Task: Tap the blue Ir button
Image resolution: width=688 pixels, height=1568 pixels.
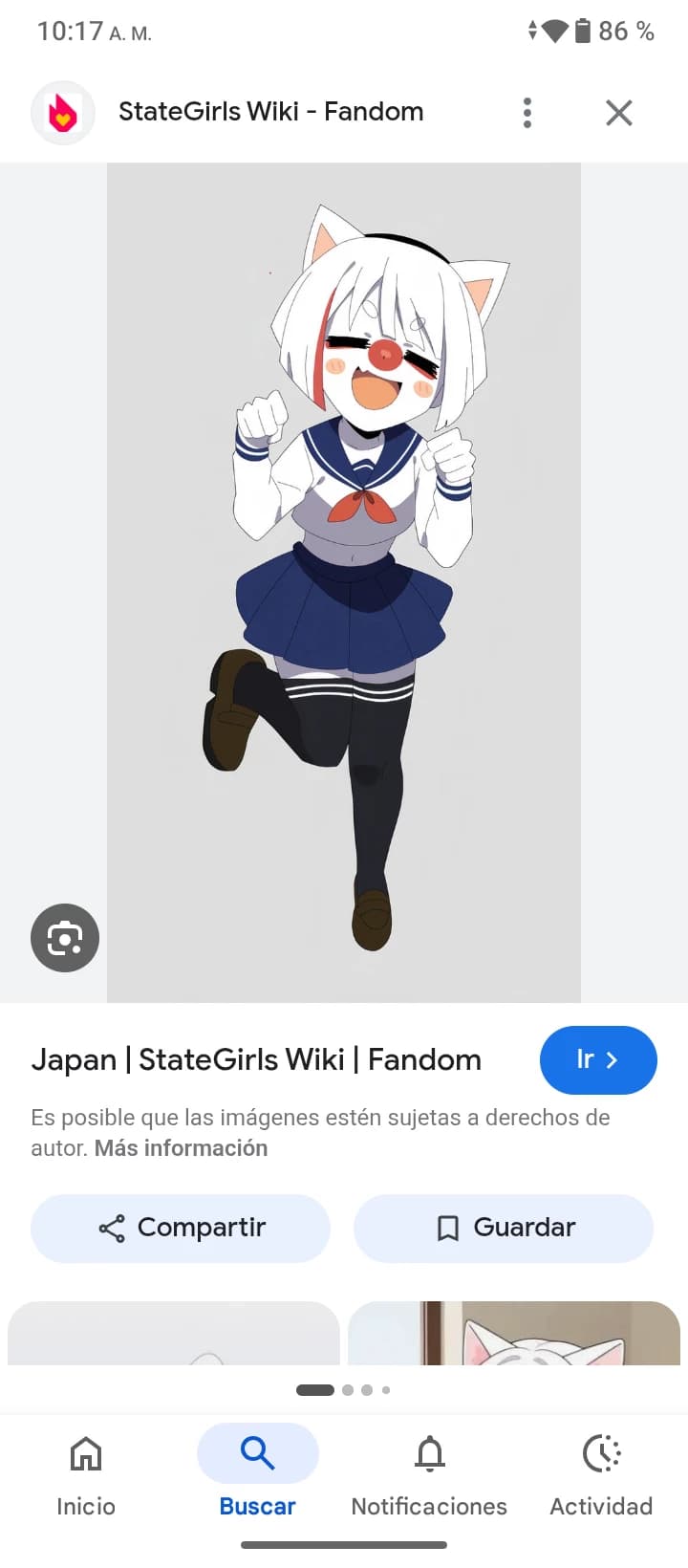Action: coord(598,1060)
